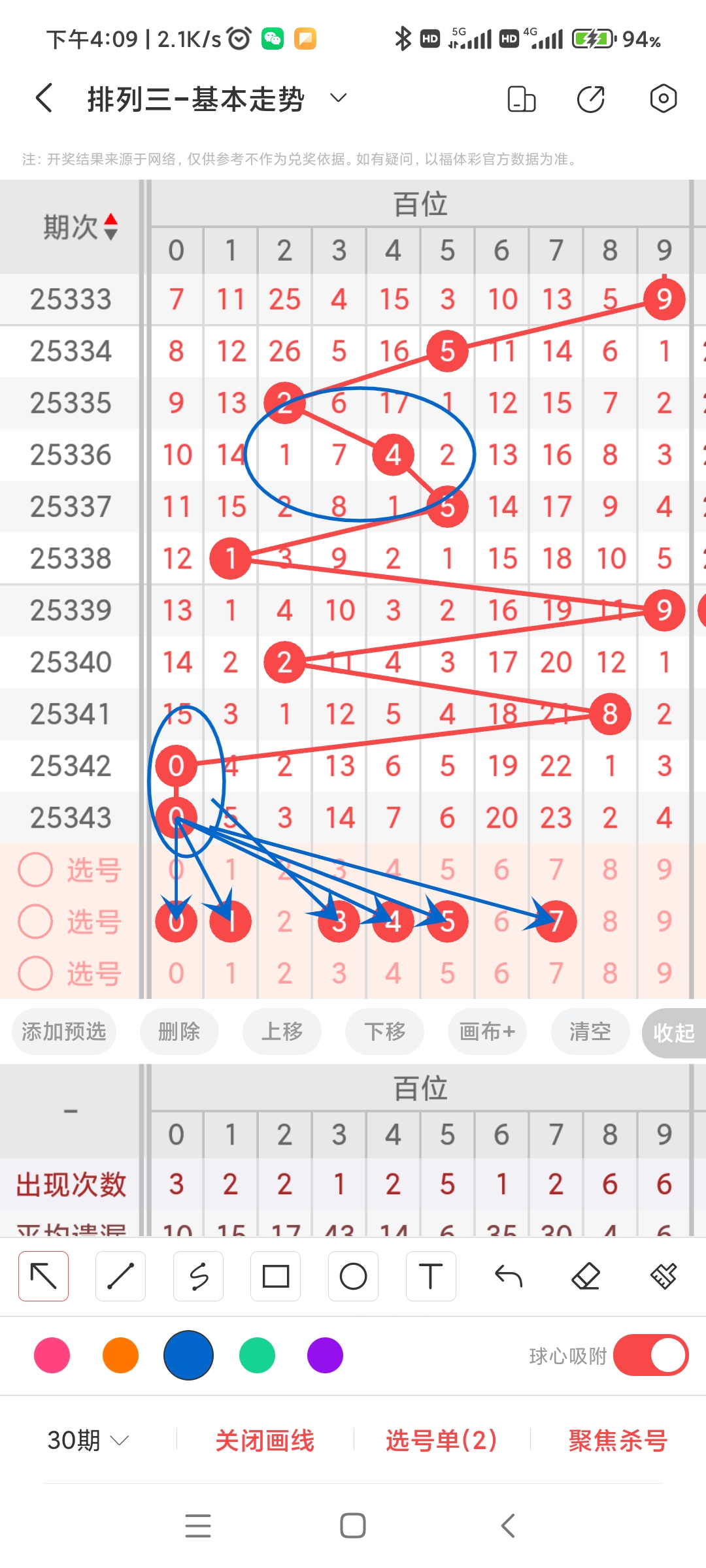
Task: Open the 排列三-基本走势 title dropdown
Action: click(x=337, y=98)
